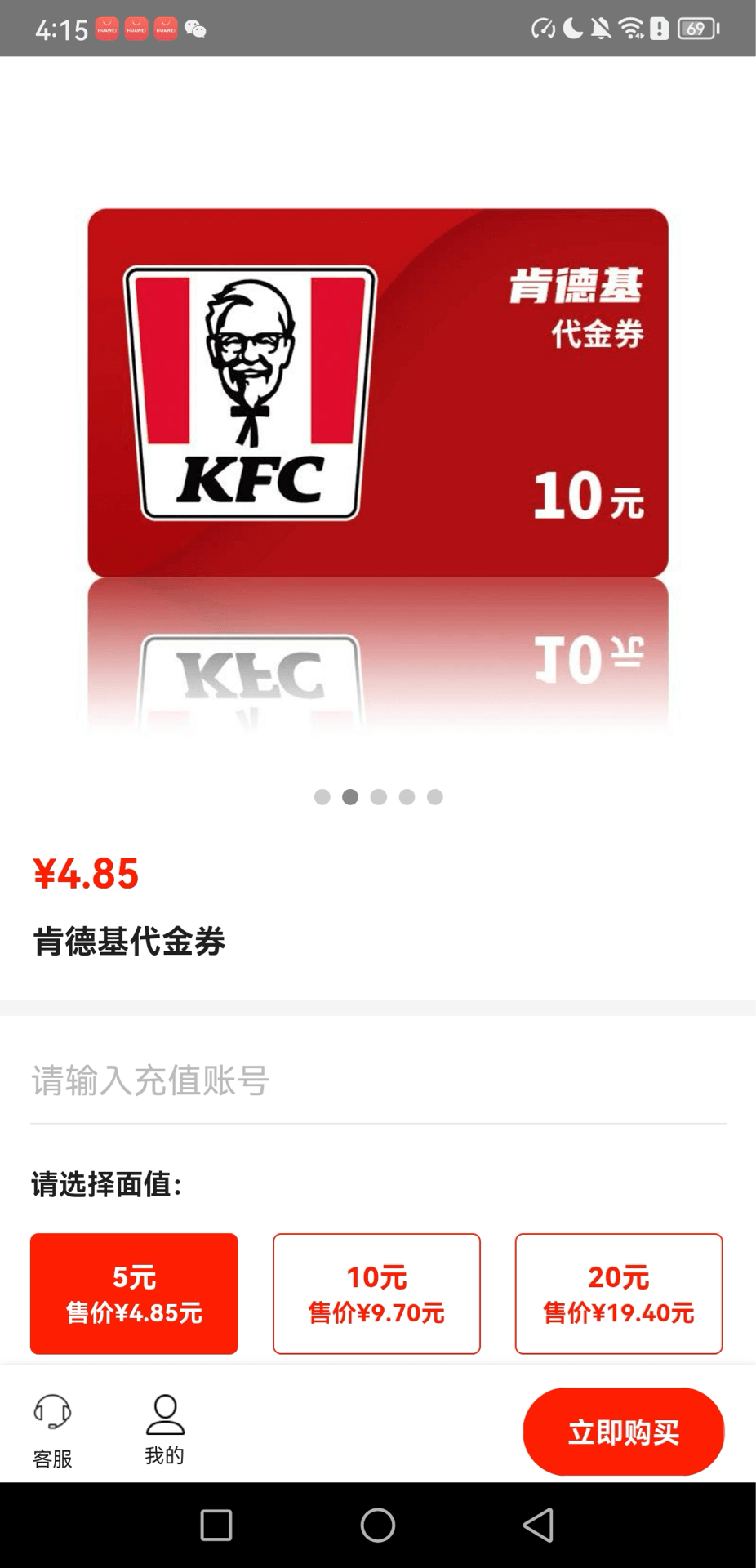Viewport: 756px width, 1568px height.
Task: Tap the last carousel dot indicator
Action: pyautogui.click(x=435, y=798)
